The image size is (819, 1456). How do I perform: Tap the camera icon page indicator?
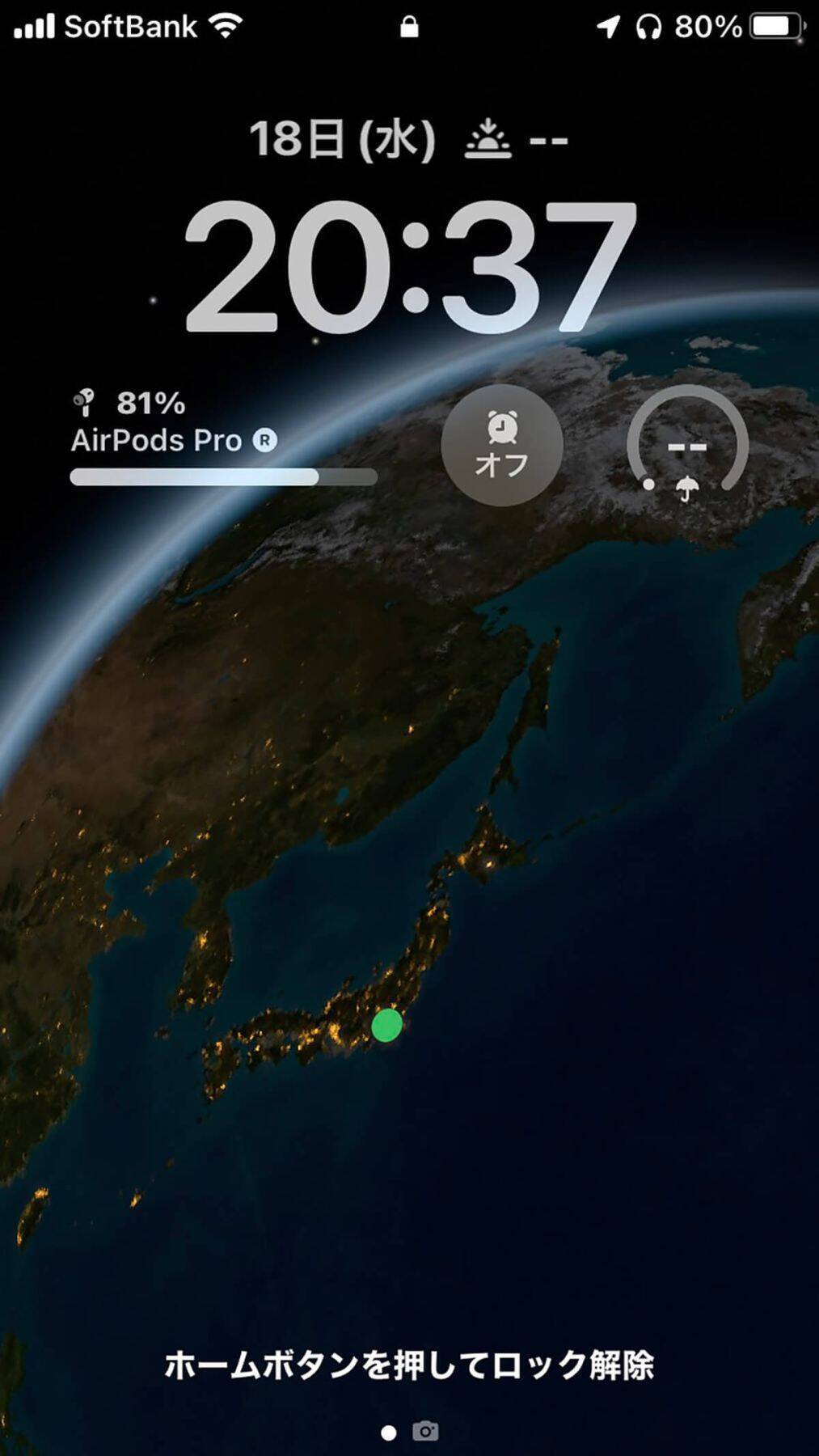[x=426, y=1432]
